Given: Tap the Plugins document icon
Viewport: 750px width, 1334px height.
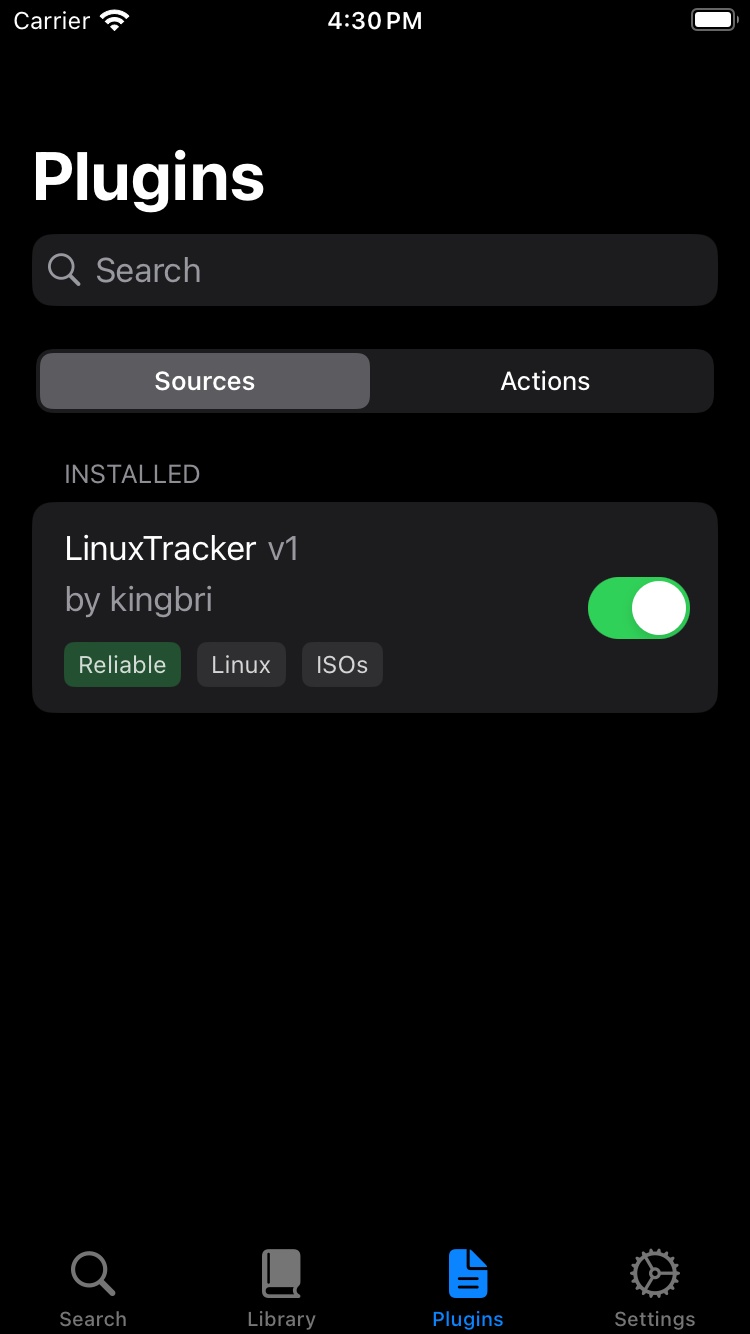Looking at the screenshot, I should (x=467, y=1285).
